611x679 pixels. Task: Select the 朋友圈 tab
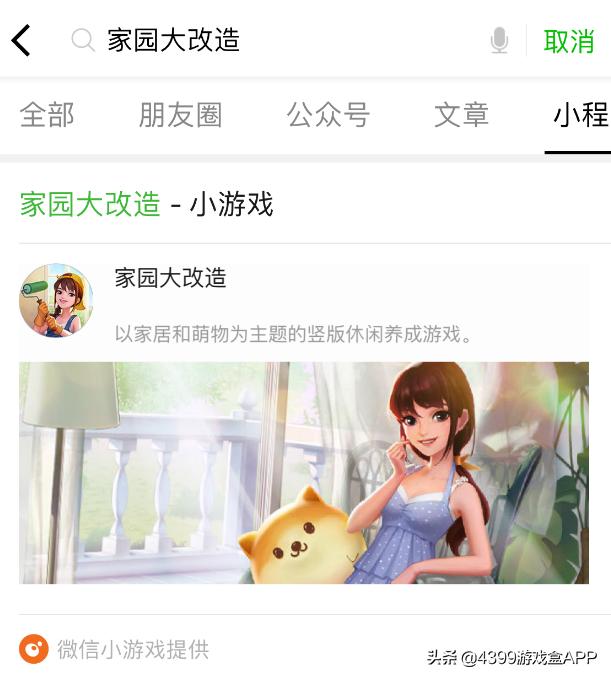(x=180, y=115)
